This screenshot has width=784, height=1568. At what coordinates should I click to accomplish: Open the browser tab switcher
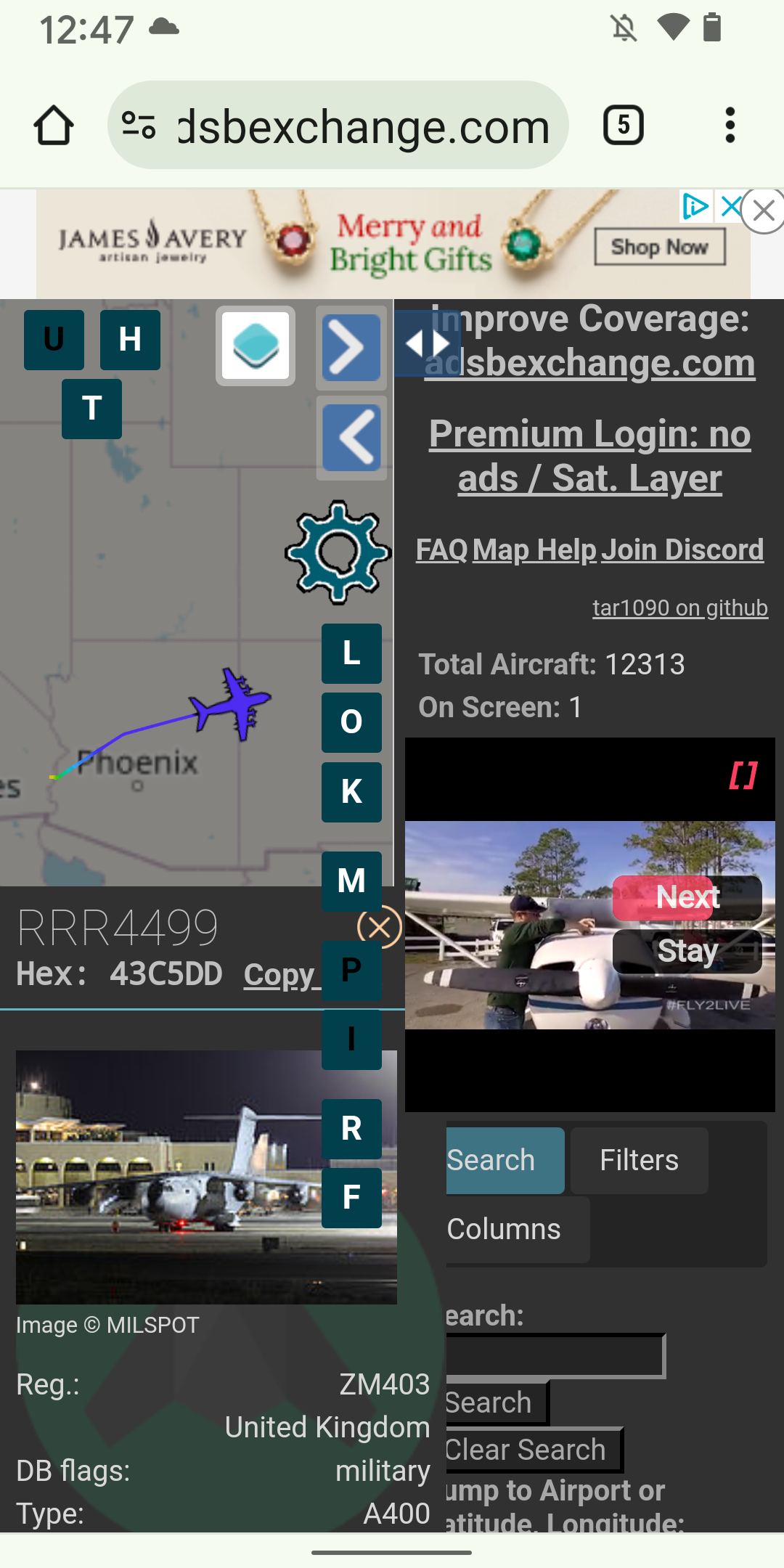623,126
